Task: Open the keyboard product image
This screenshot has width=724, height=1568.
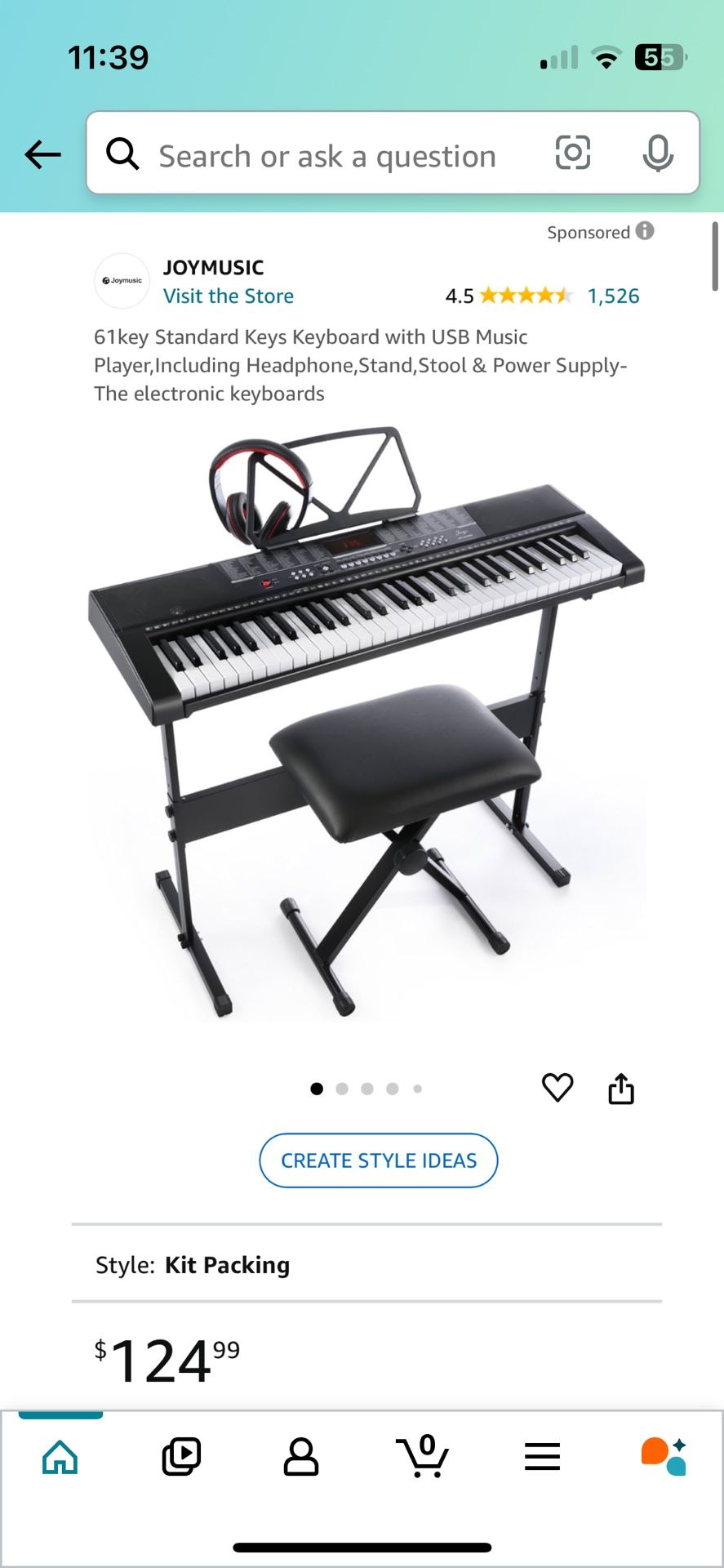Action: point(366,723)
